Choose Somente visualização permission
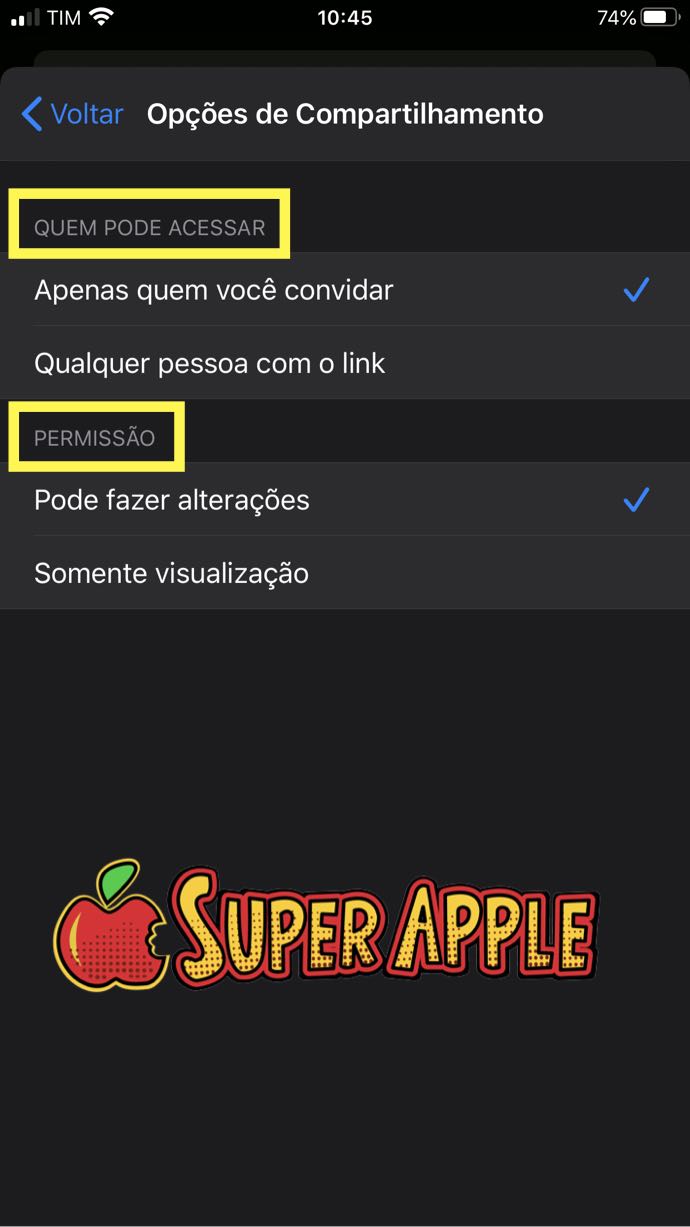This screenshot has height=1227, width=690. pos(172,573)
